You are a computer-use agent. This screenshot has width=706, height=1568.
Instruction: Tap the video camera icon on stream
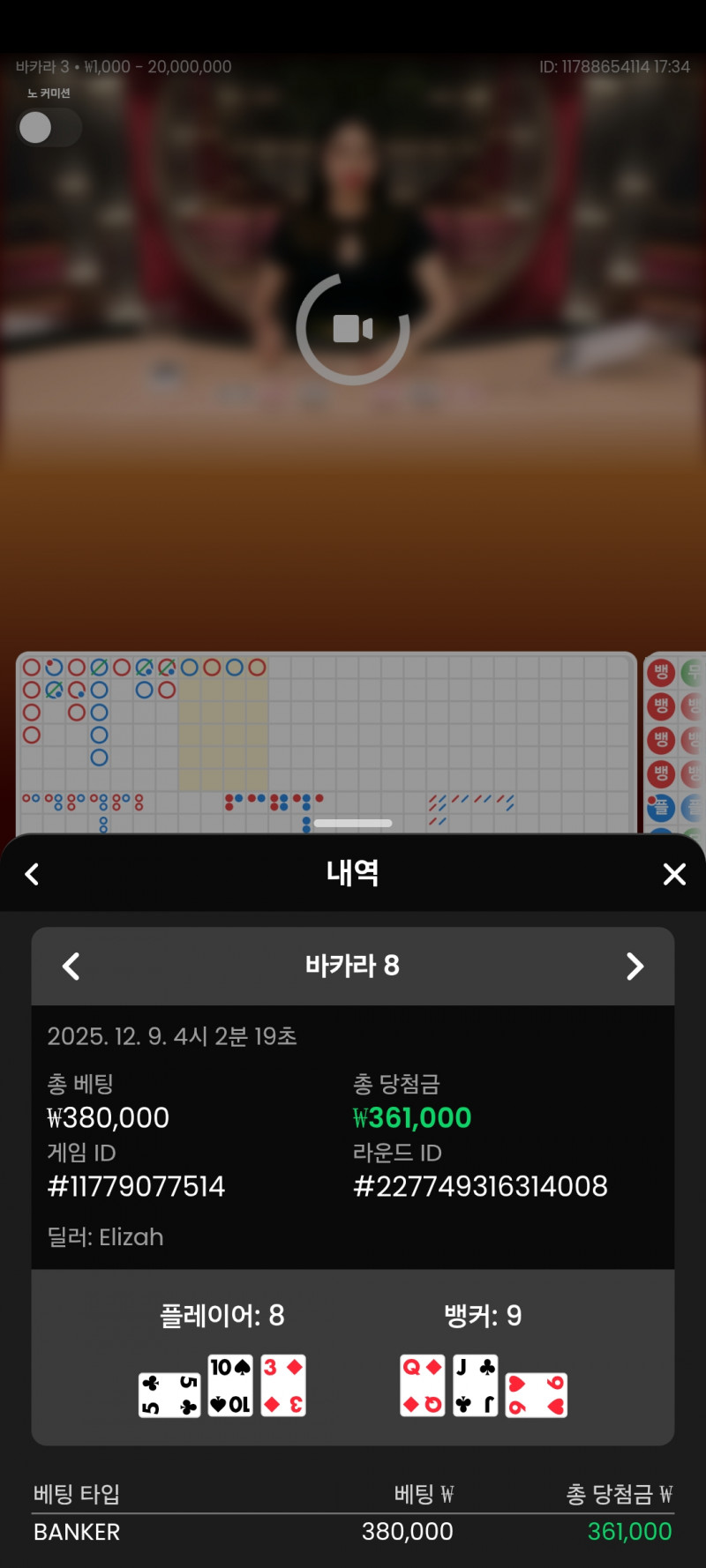point(353,329)
